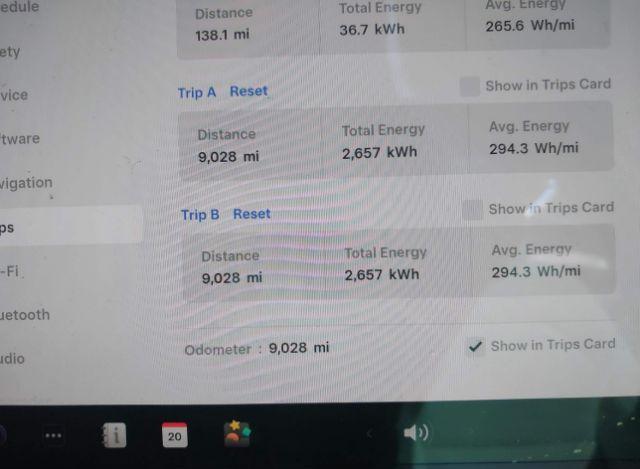Reset the Trip B counter
640x469 pixels.
pos(252,214)
